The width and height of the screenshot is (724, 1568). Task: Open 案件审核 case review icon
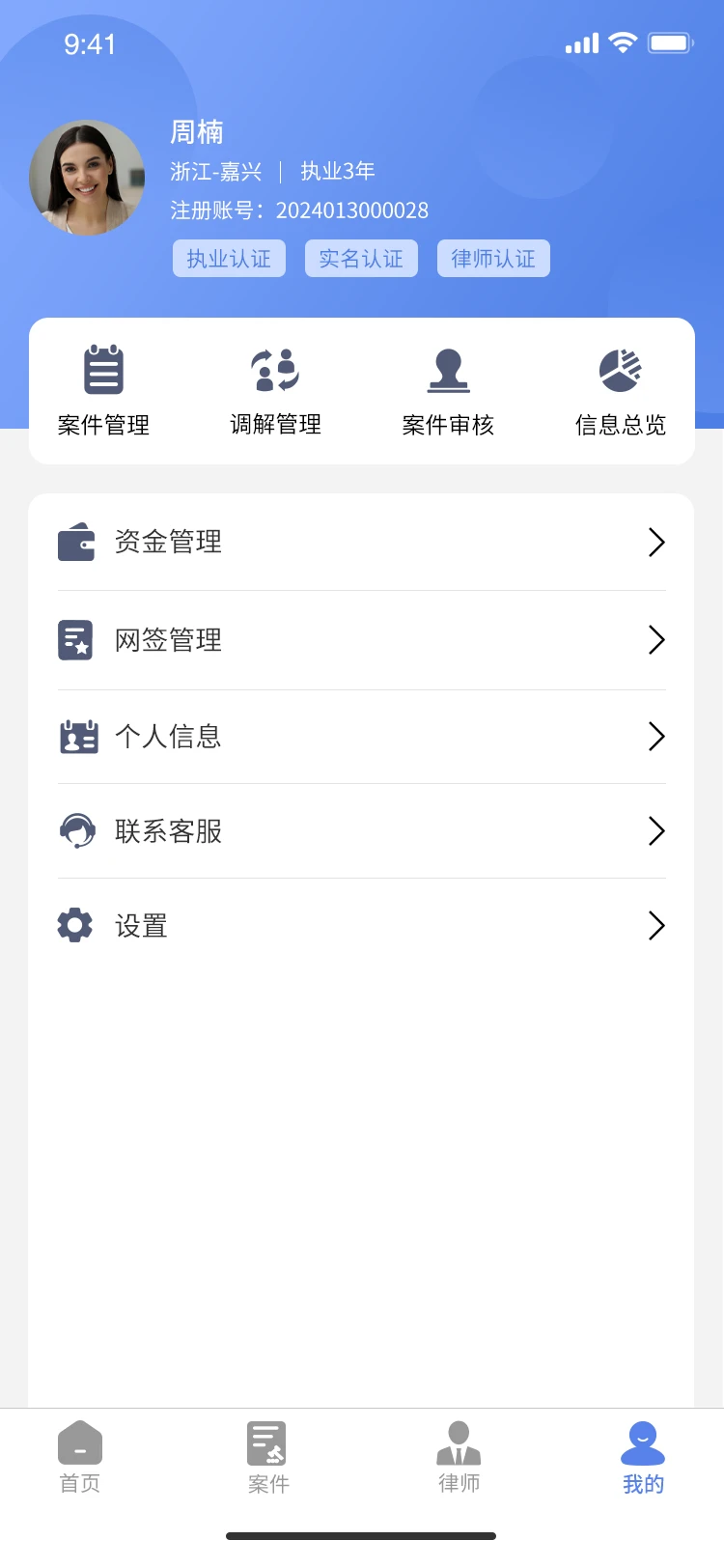(x=448, y=369)
